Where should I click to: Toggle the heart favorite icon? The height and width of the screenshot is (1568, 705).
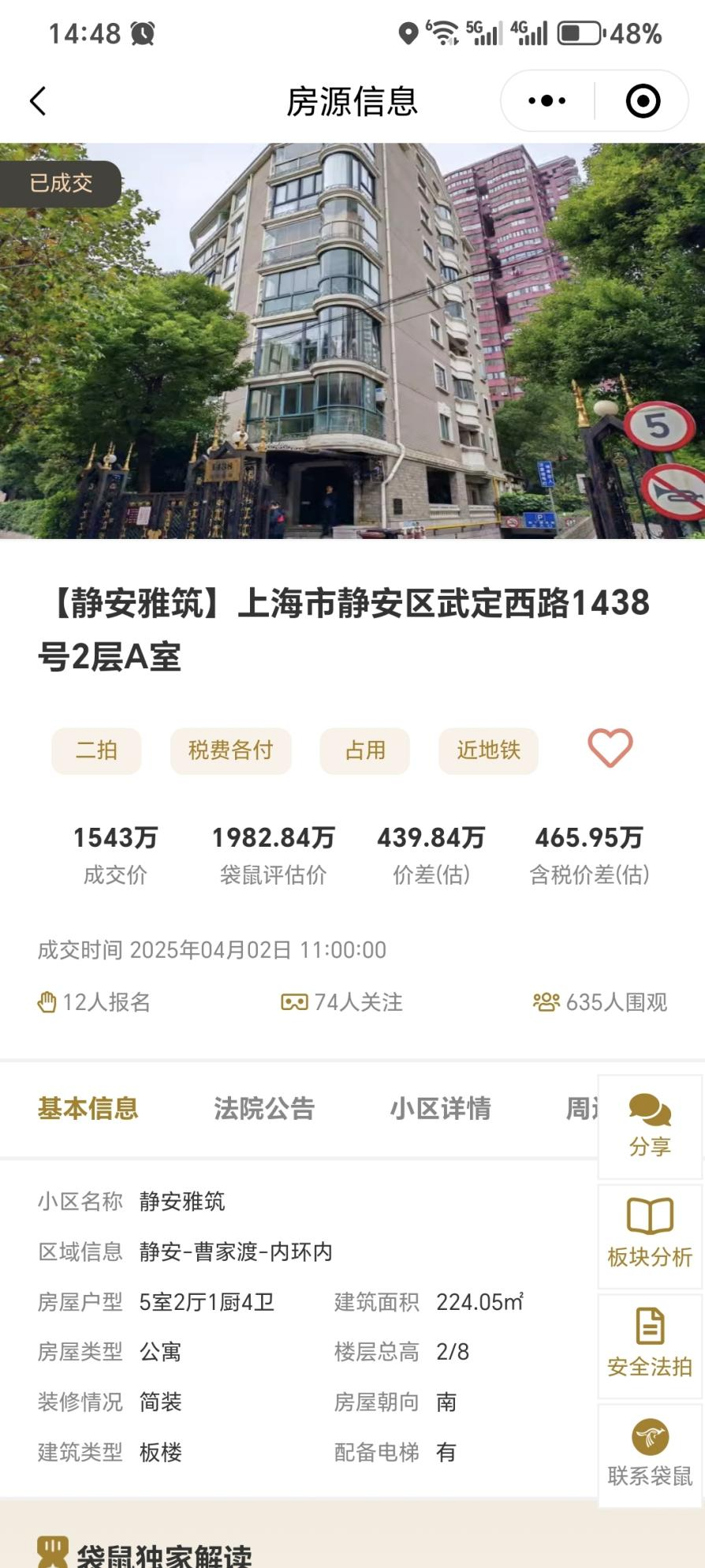point(611,748)
